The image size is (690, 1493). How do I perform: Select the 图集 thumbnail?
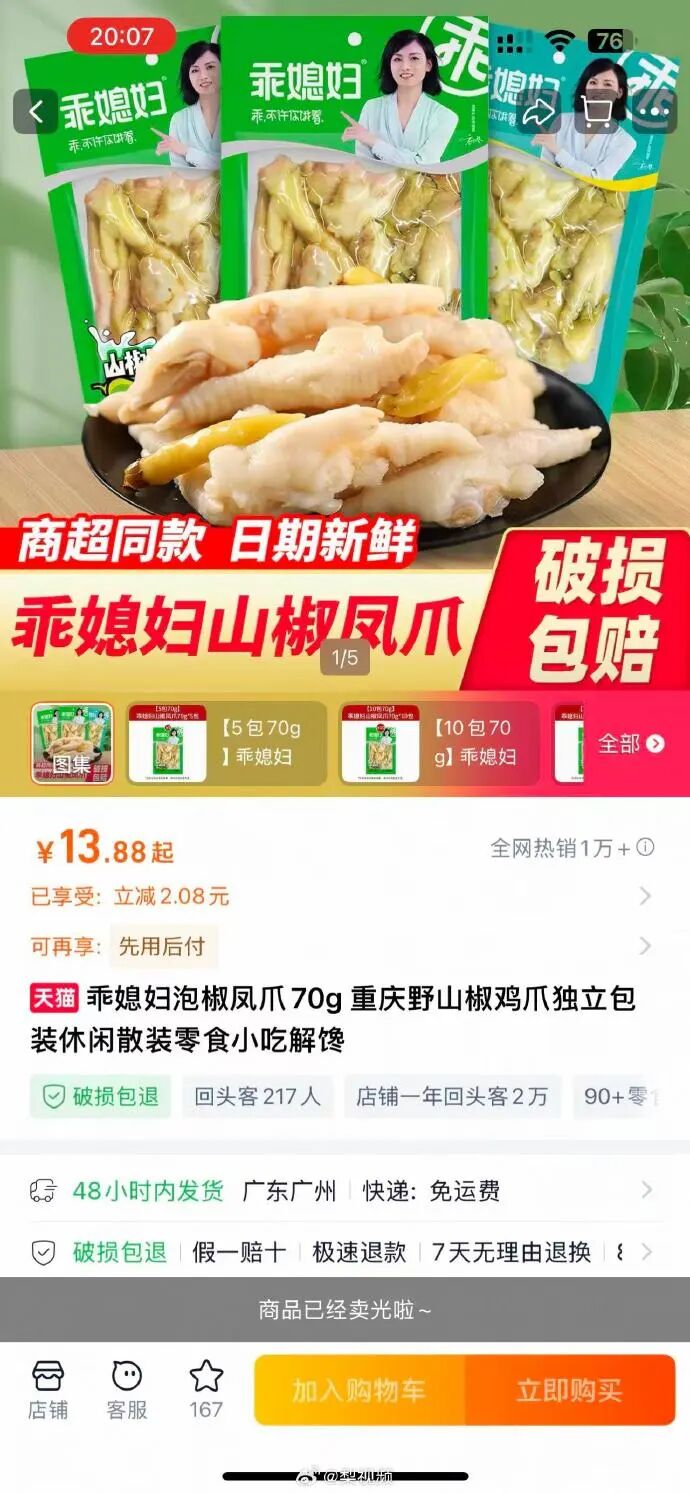tap(72, 742)
